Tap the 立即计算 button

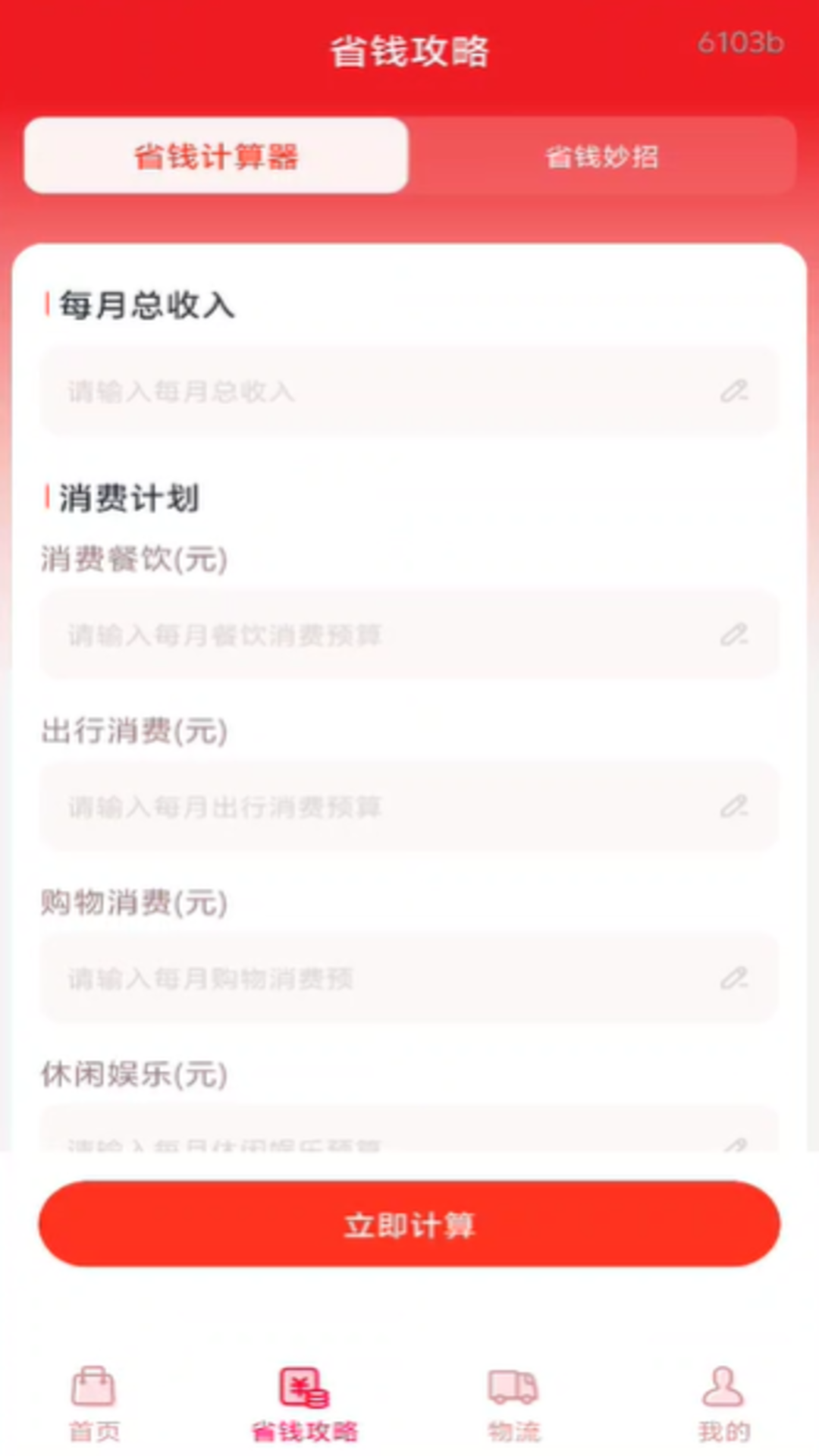coord(409,1222)
